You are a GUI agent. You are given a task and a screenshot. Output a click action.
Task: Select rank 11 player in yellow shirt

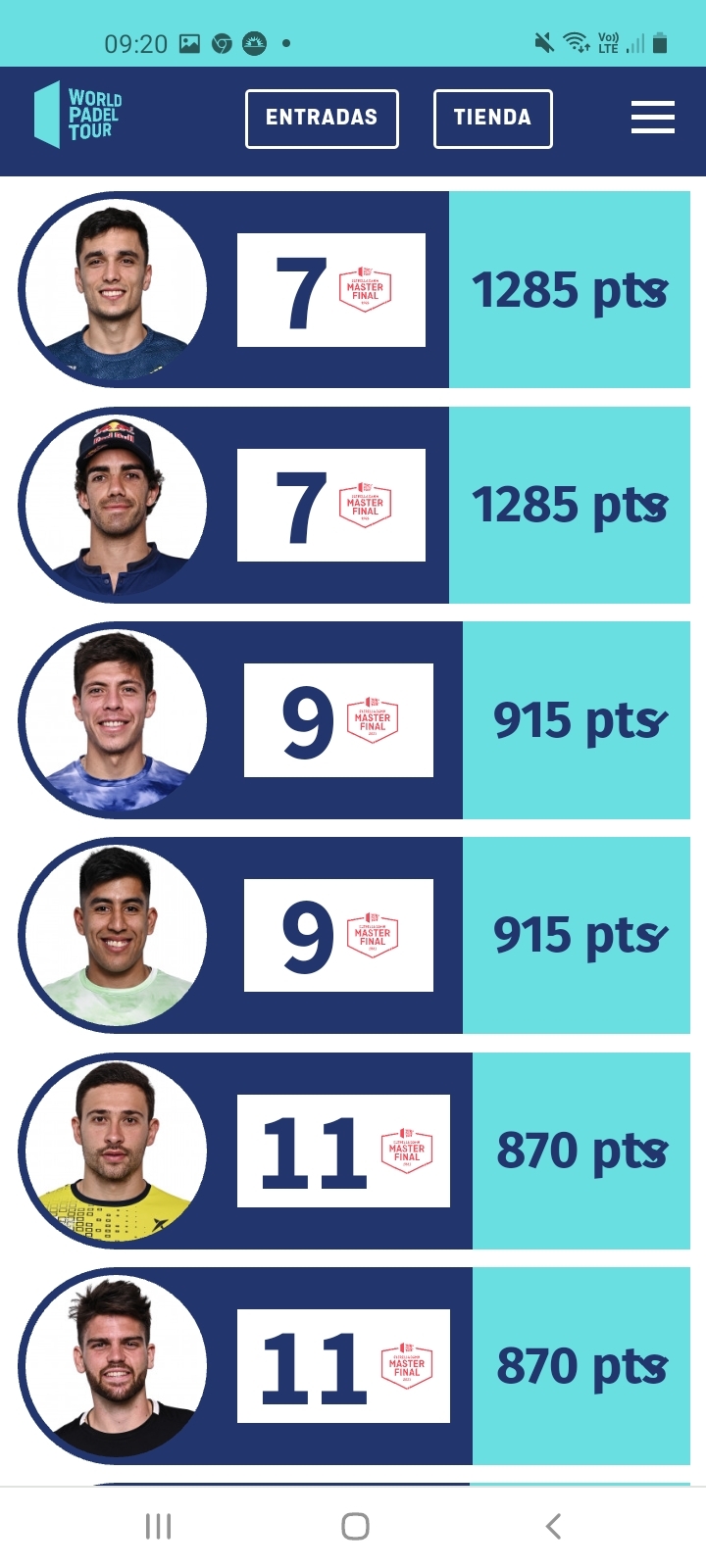[115, 1151]
